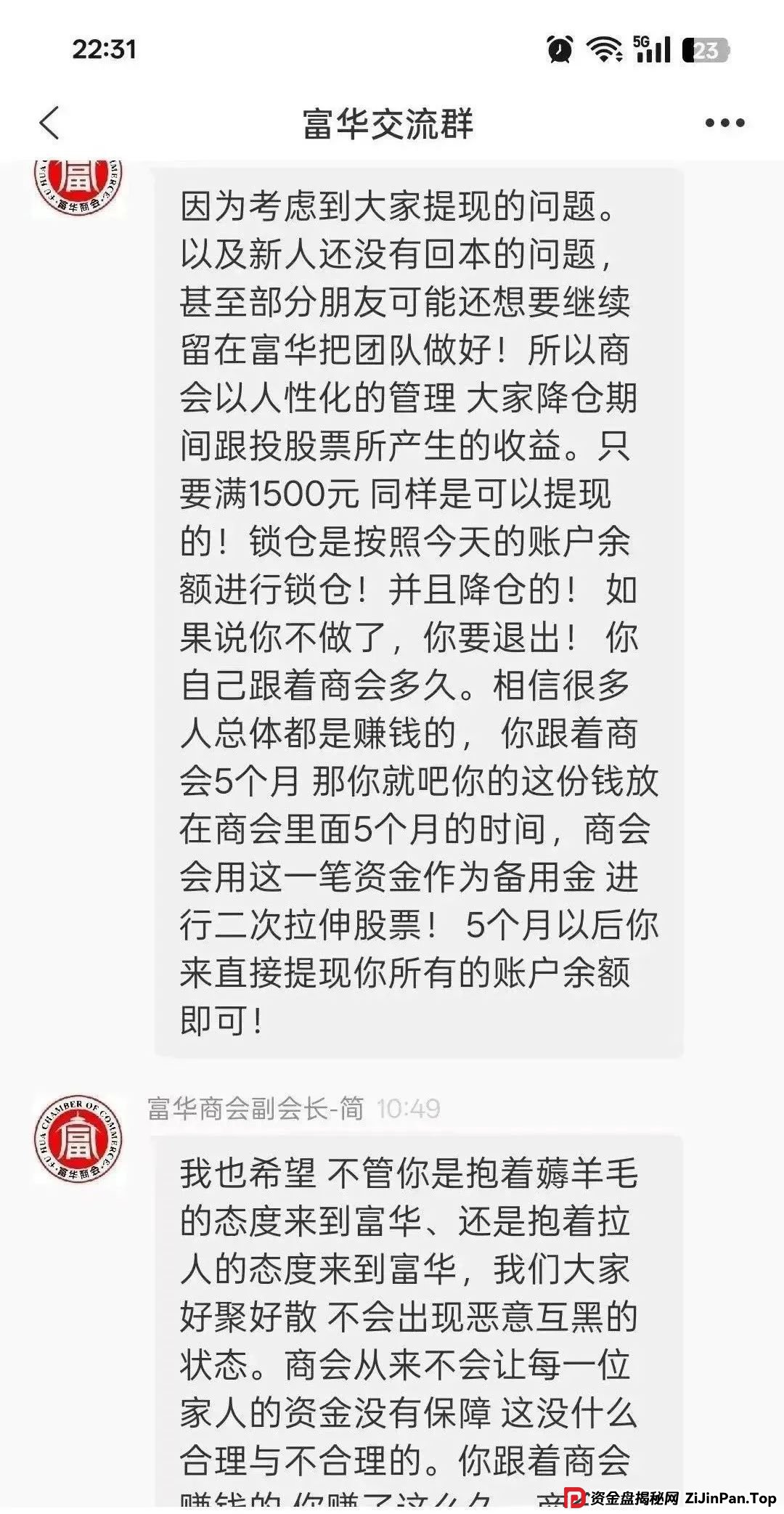Open the 富华商会 avatar beside first message
Viewport: 784px width, 1514px height.
click(x=76, y=187)
